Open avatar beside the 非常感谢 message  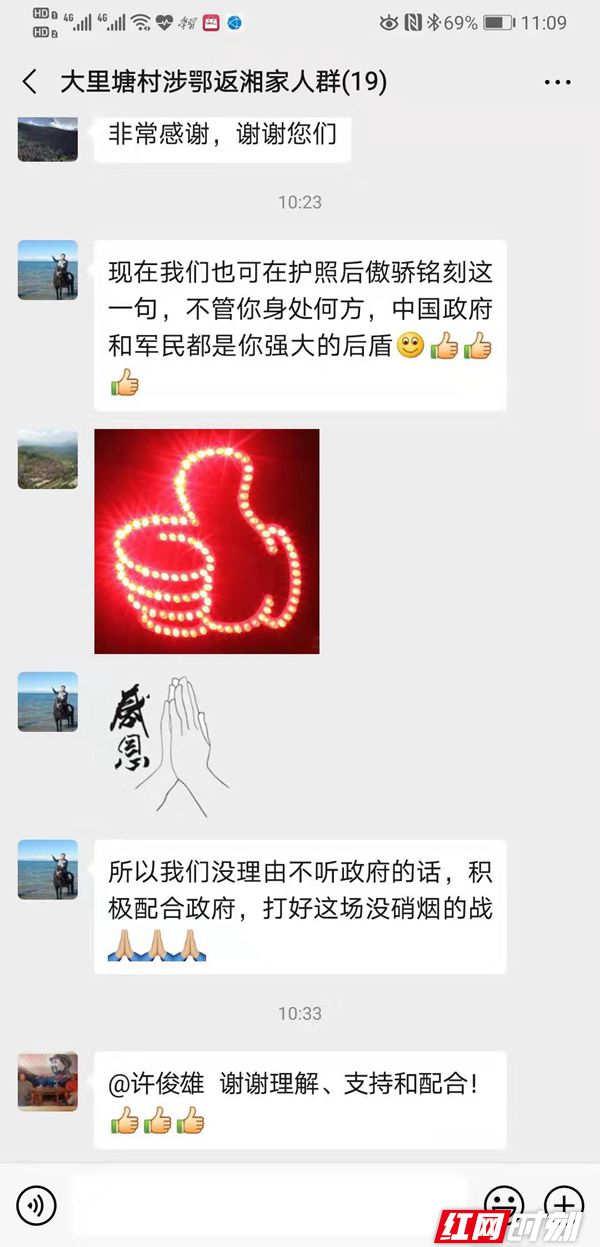47,138
